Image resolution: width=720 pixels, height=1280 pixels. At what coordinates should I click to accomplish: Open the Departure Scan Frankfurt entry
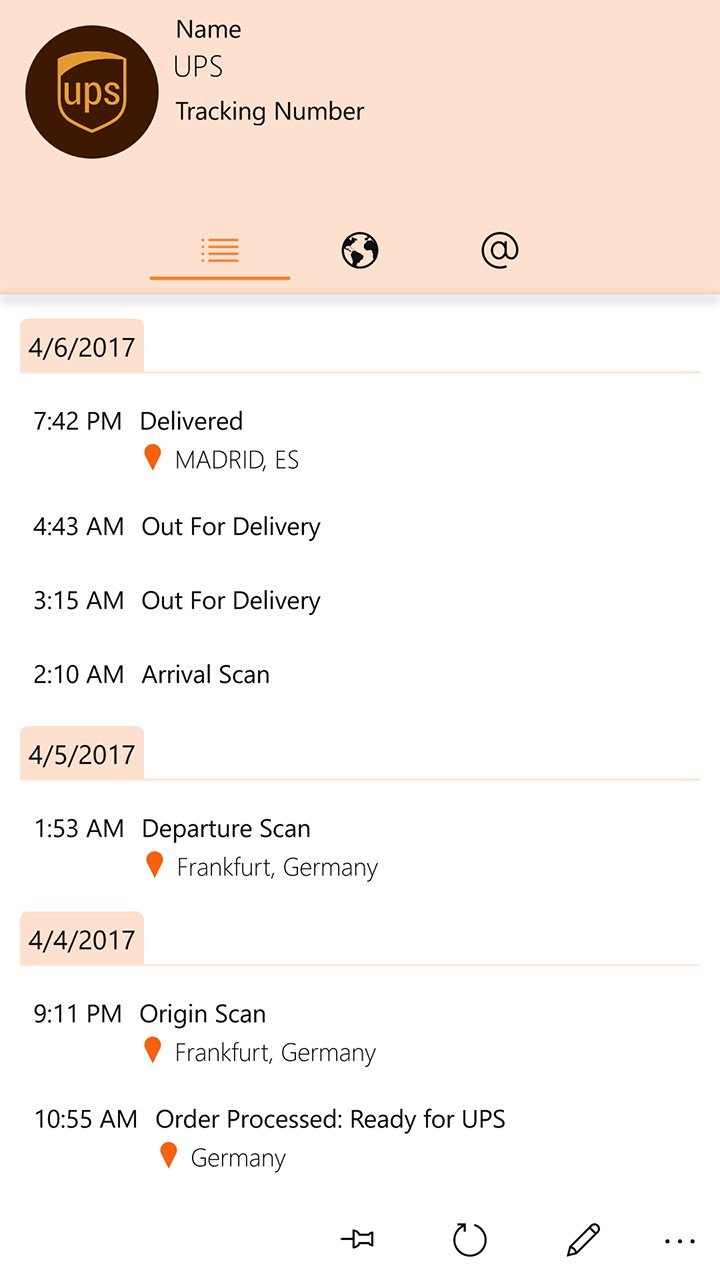coord(225,846)
